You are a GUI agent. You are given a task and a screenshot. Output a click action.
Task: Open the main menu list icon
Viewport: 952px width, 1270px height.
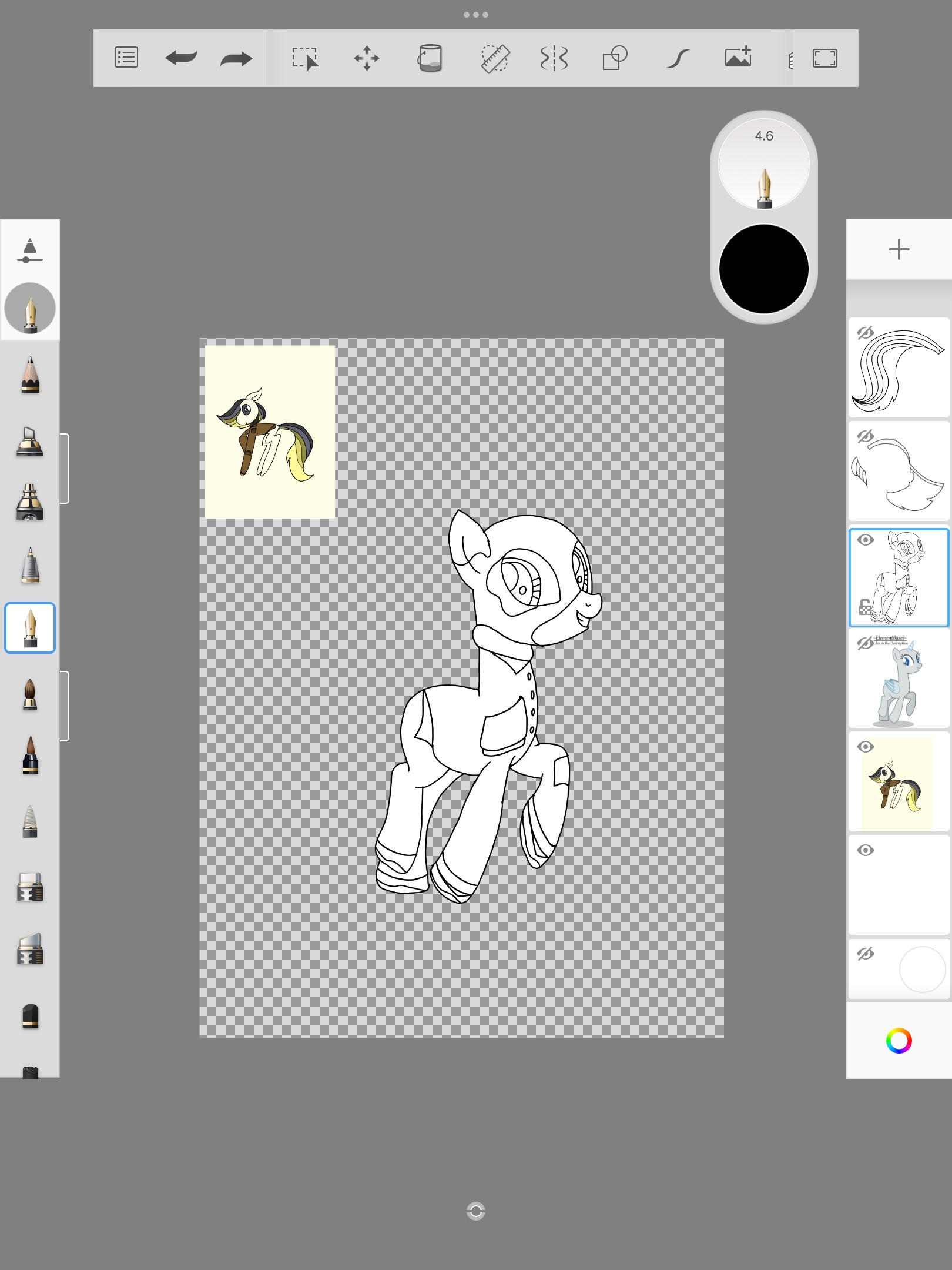[x=126, y=58]
